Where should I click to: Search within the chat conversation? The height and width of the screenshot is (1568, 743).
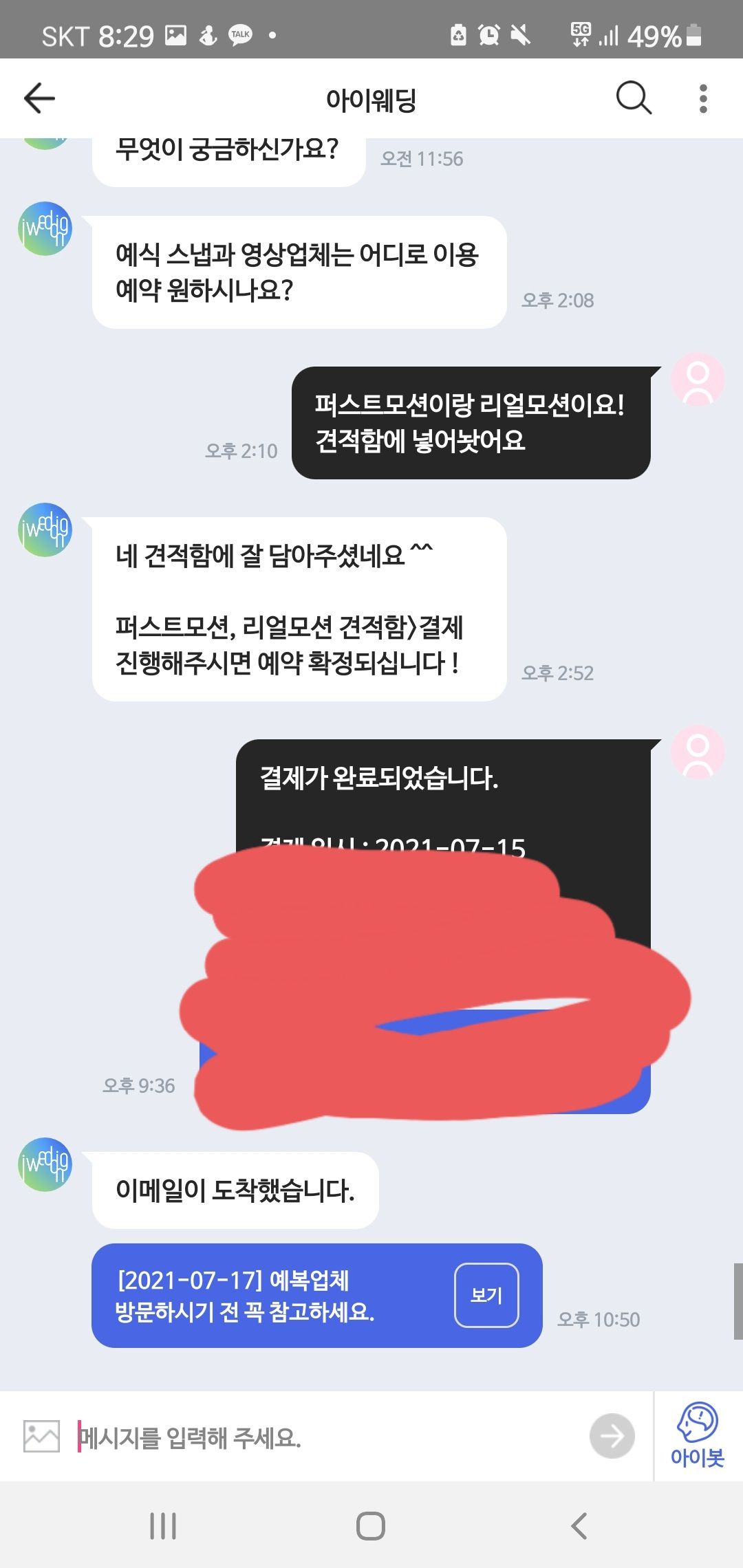point(633,98)
